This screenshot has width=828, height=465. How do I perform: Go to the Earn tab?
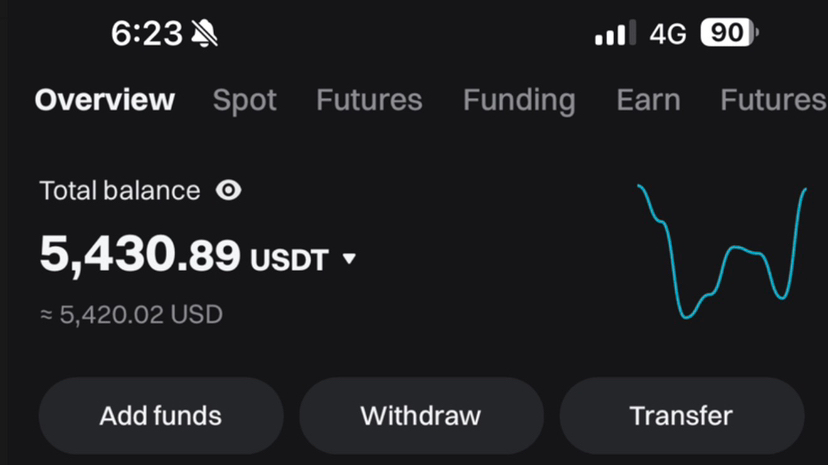pyautogui.click(x=648, y=100)
